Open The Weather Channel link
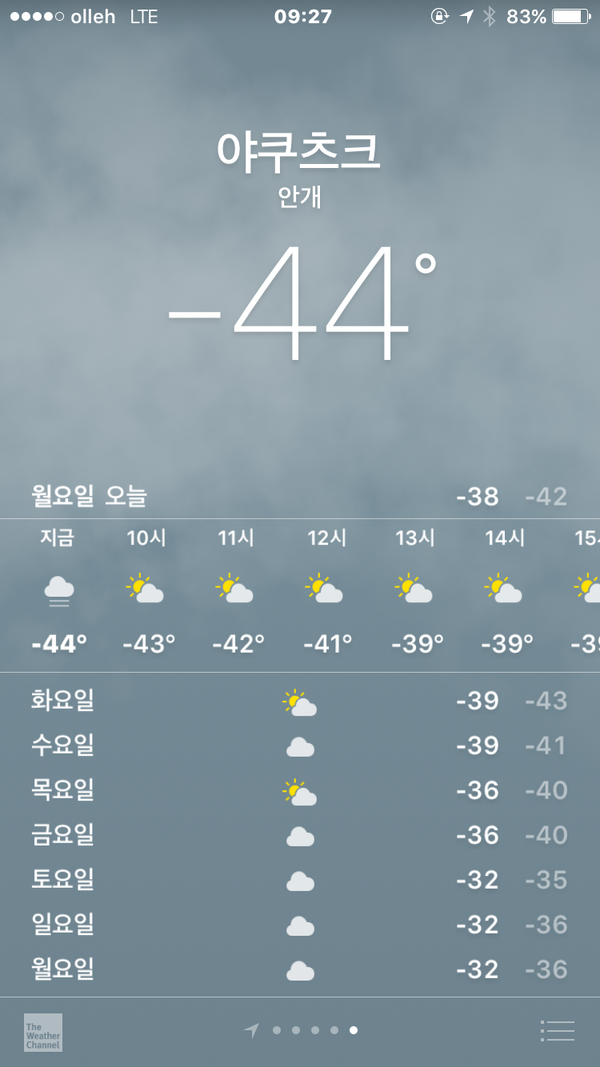The height and width of the screenshot is (1067, 600). (43, 1032)
